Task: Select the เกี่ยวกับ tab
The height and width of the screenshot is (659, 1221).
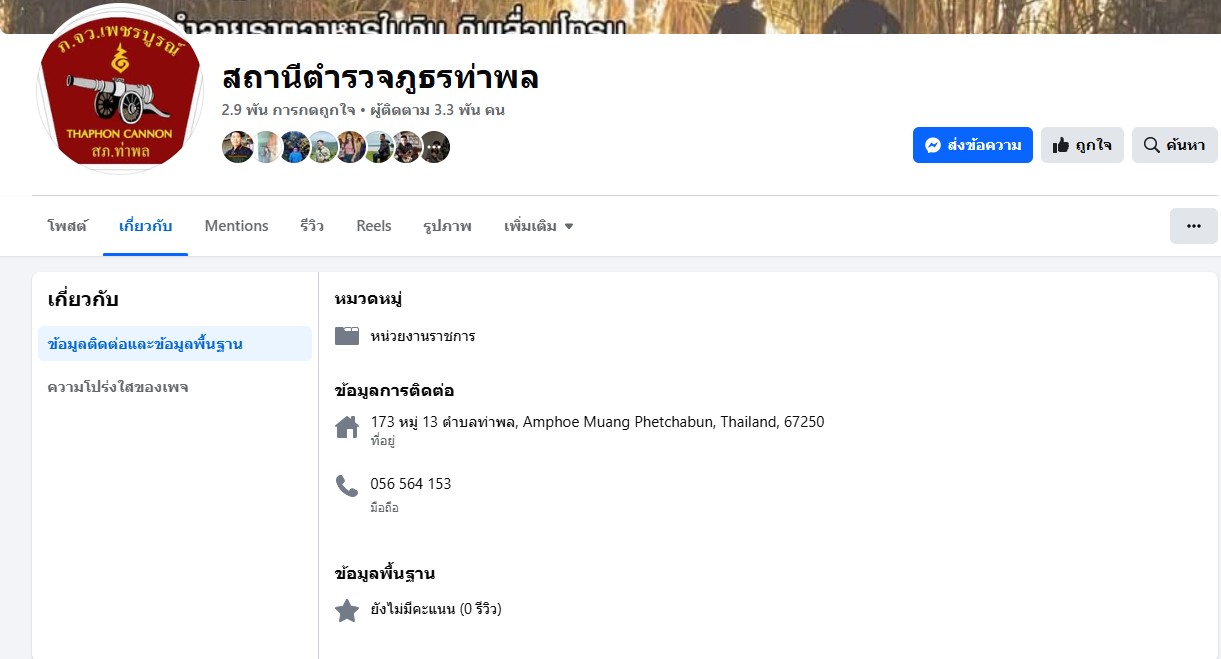Action: (x=145, y=226)
